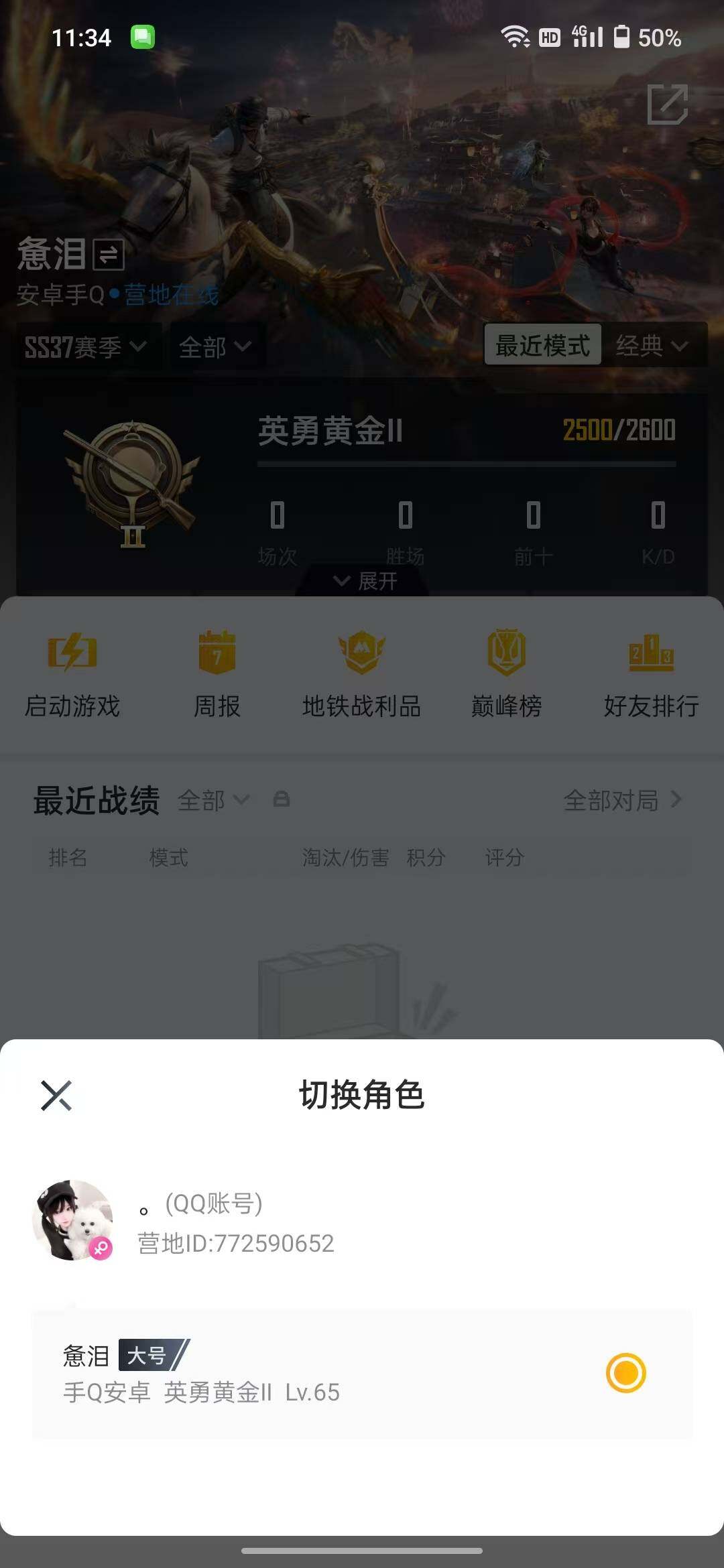
Task: Click the lock icon next to 最近战绩 filter
Action: (282, 799)
